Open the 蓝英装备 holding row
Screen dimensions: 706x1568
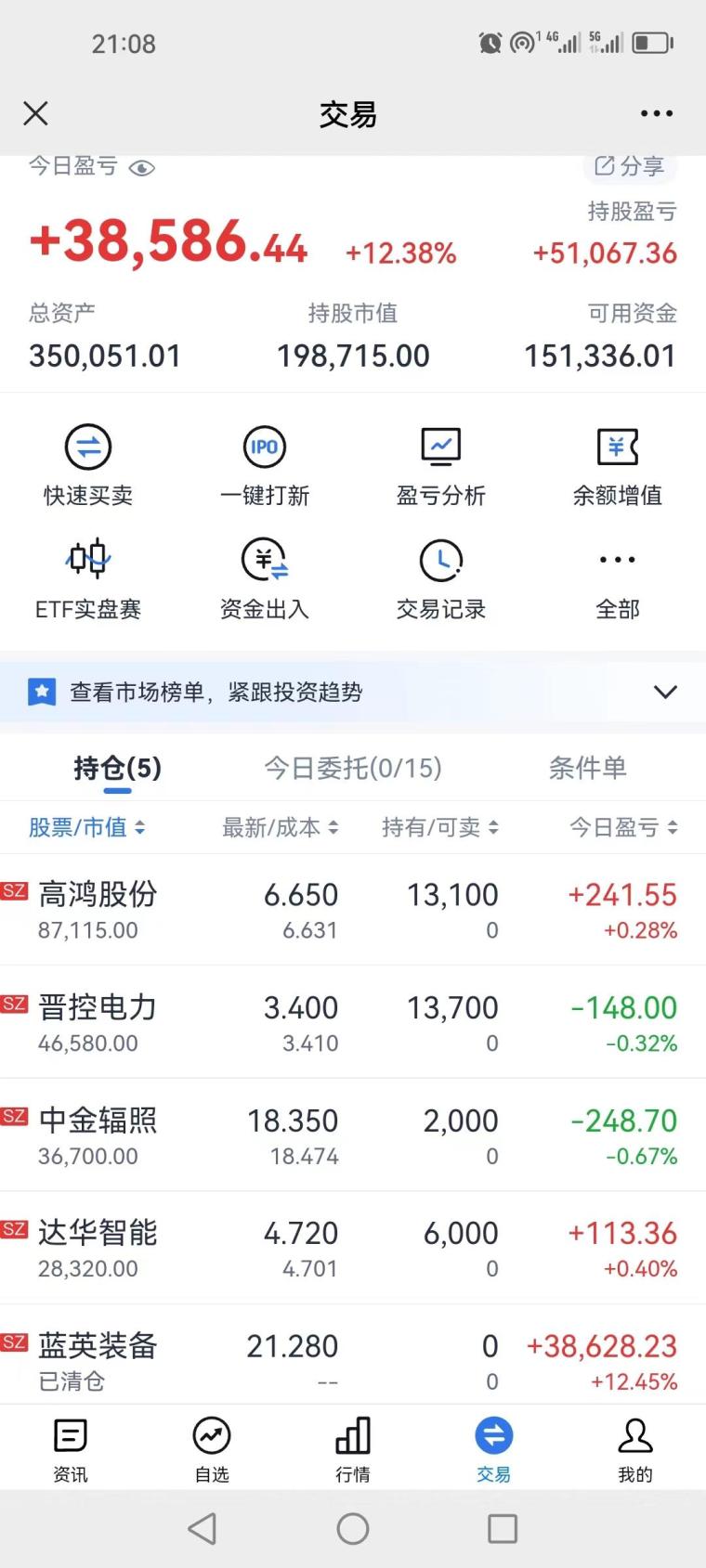[353, 1361]
